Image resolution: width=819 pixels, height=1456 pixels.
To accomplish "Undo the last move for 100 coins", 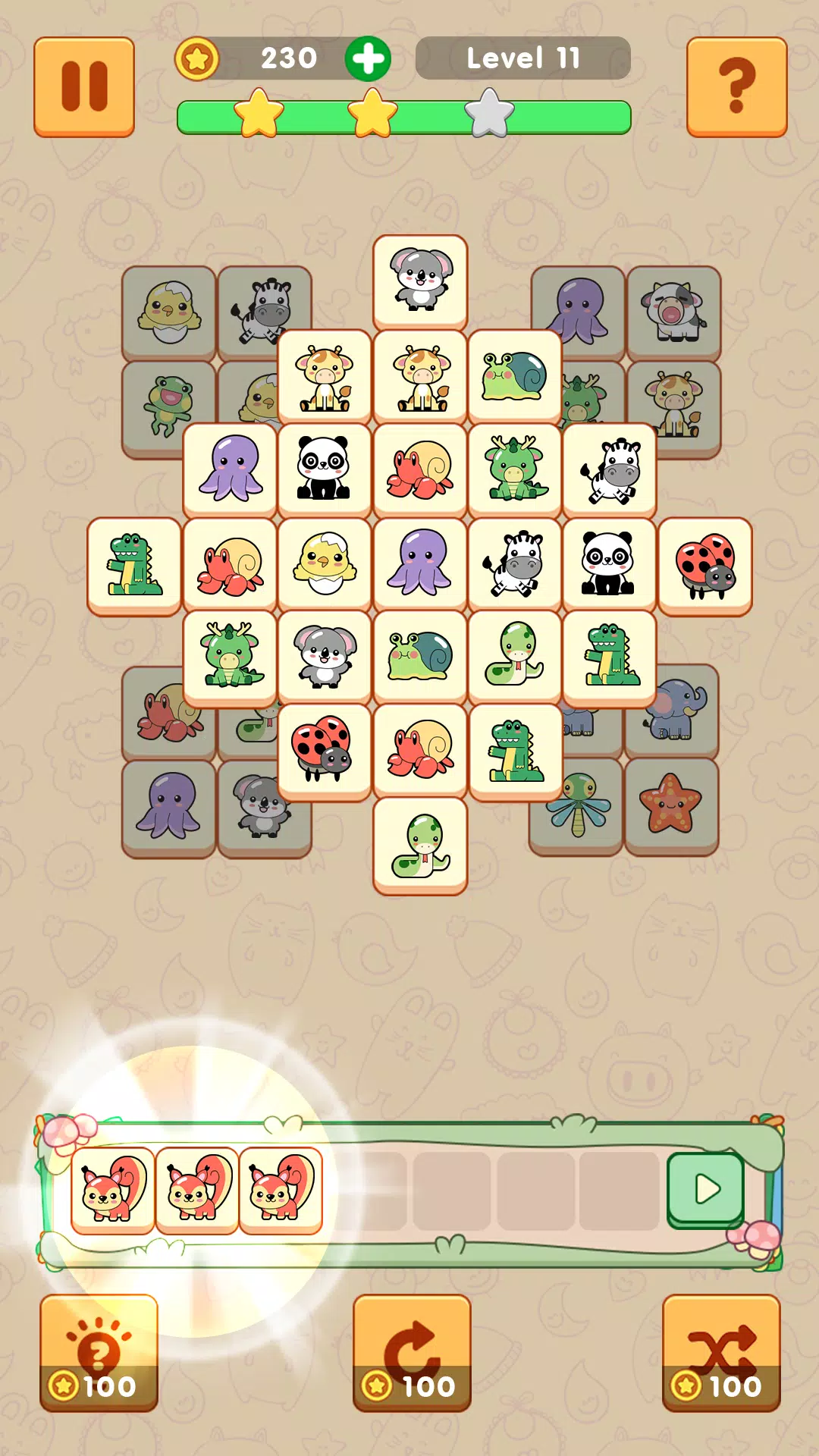I will click(412, 1353).
